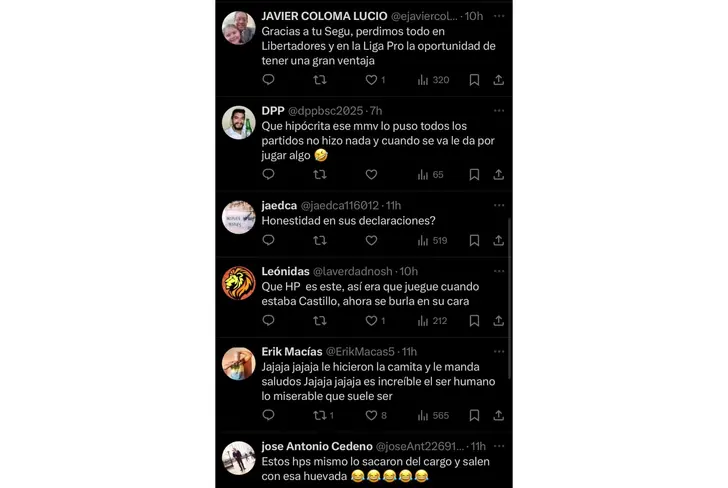Open more options on Leónidas's reply
Image resolution: width=728 pixels, height=488 pixels.
pyautogui.click(x=499, y=271)
